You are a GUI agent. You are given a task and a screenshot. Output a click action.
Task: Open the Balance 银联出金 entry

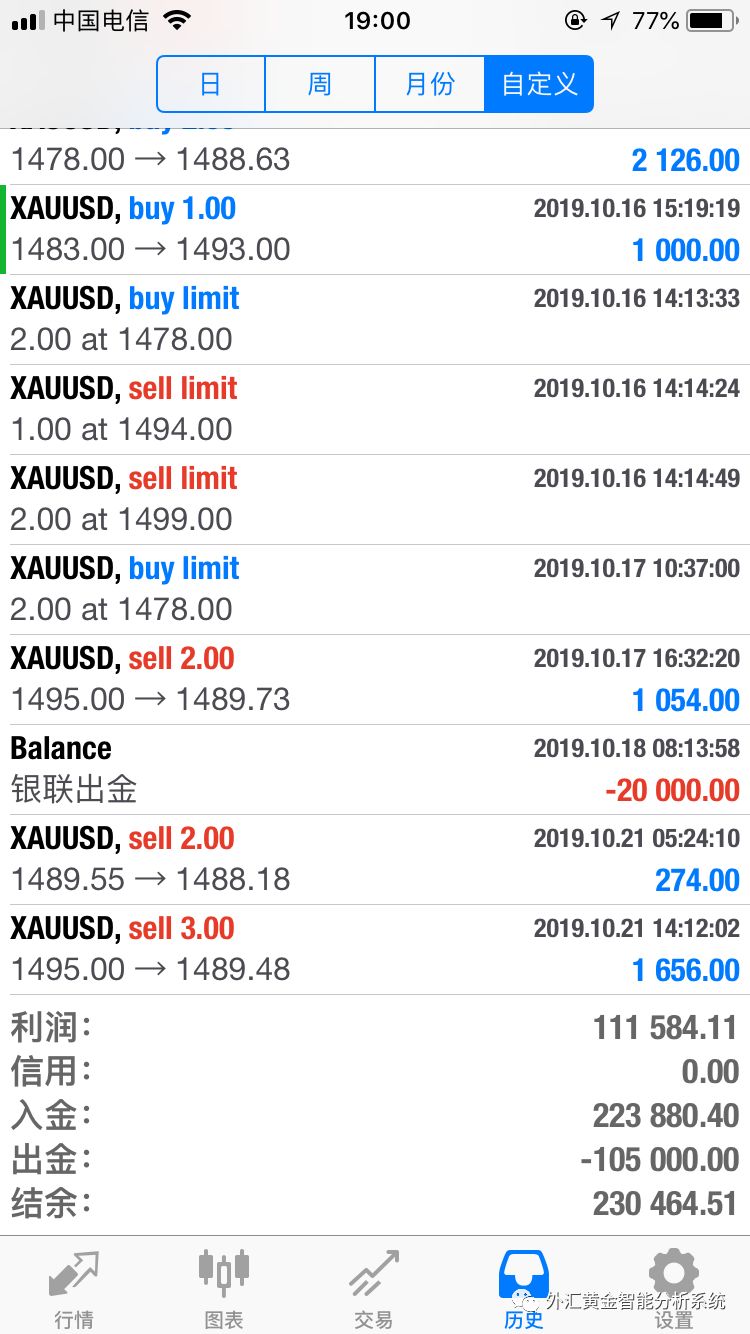click(375, 769)
